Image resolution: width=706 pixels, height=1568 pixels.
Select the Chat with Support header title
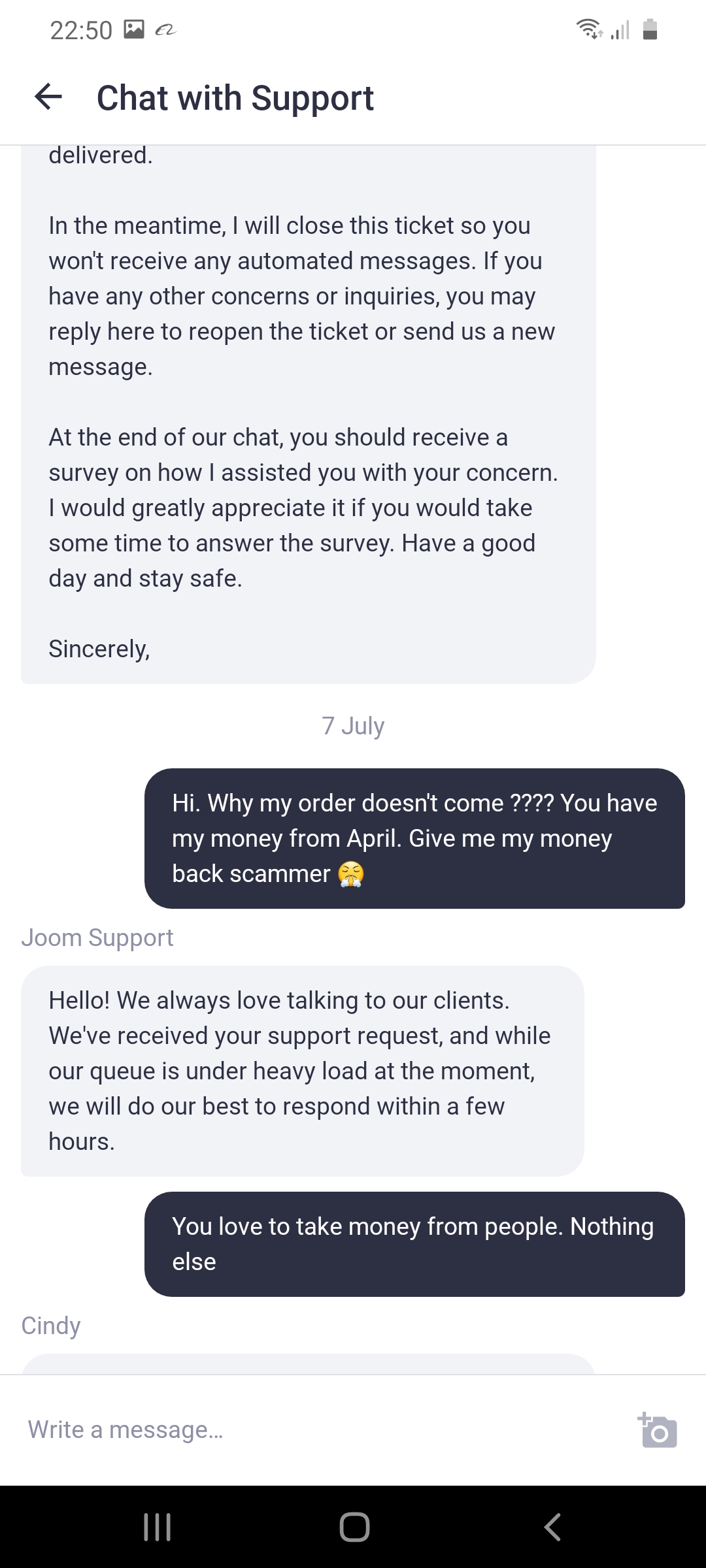(x=235, y=98)
